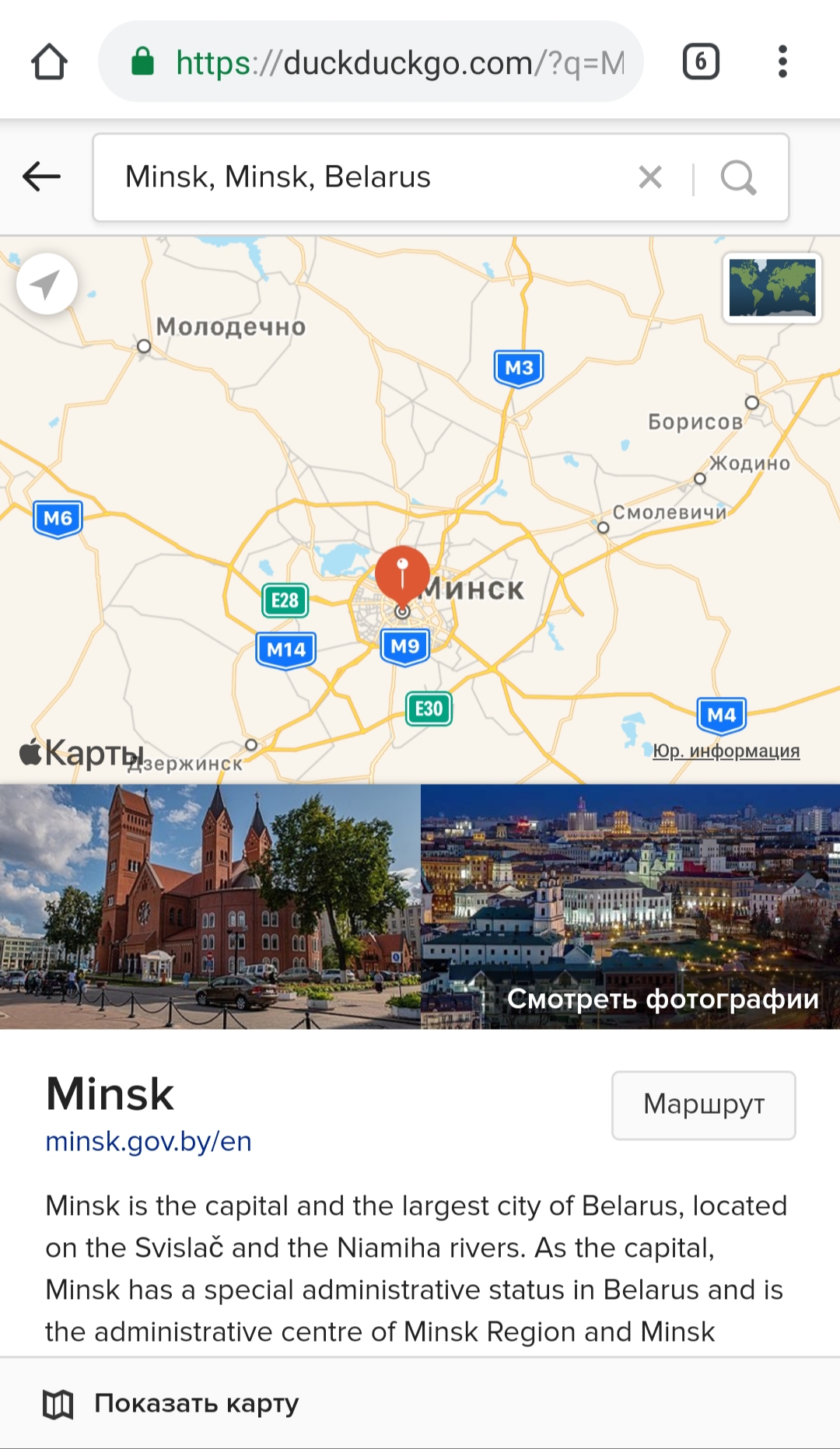840x1449 pixels.
Task: Open the browser overflow menu
Action: (x=782, y=61)
